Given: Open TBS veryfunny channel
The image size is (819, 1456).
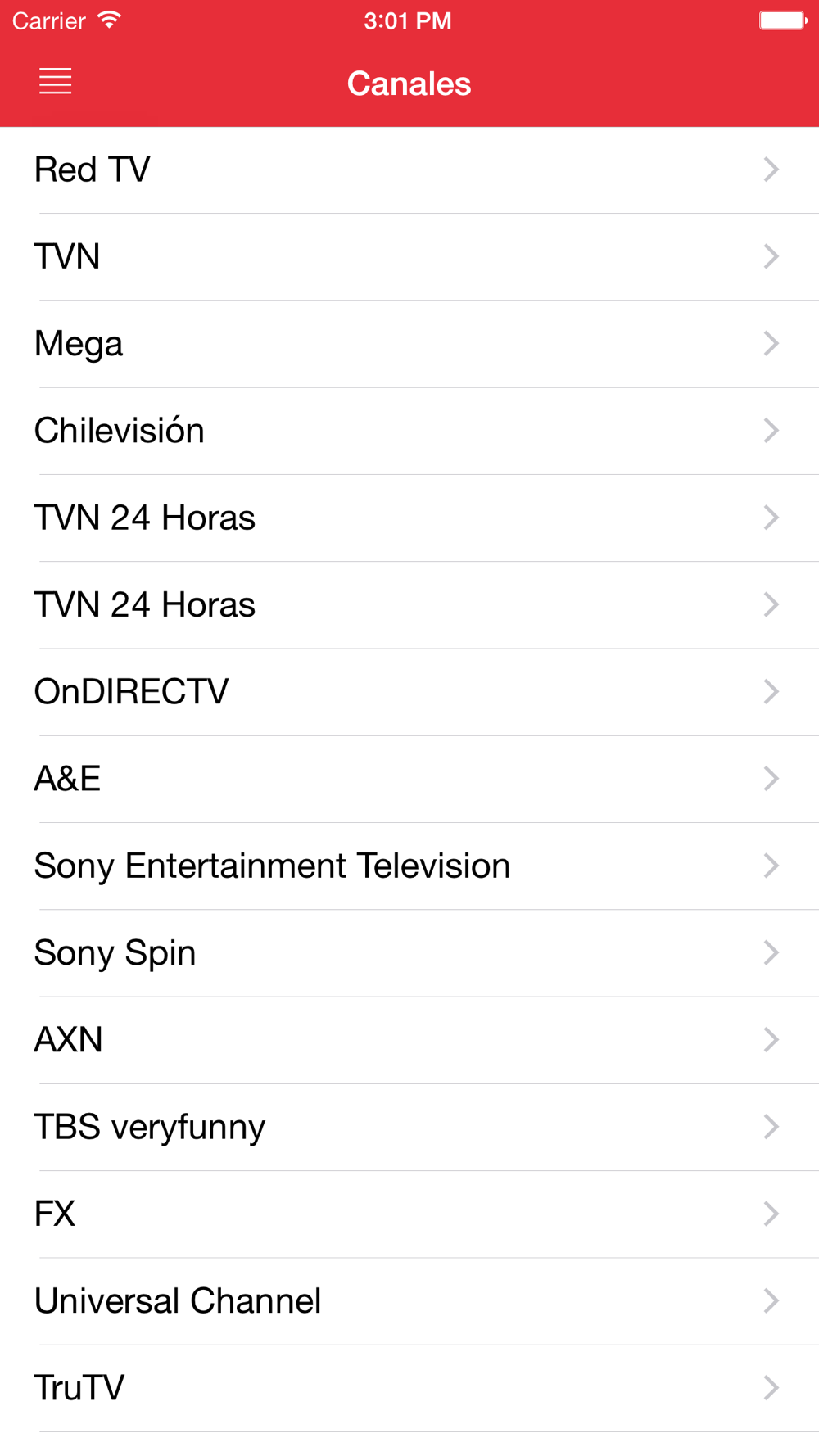Looking at the screenshot, I should 409,1127.
